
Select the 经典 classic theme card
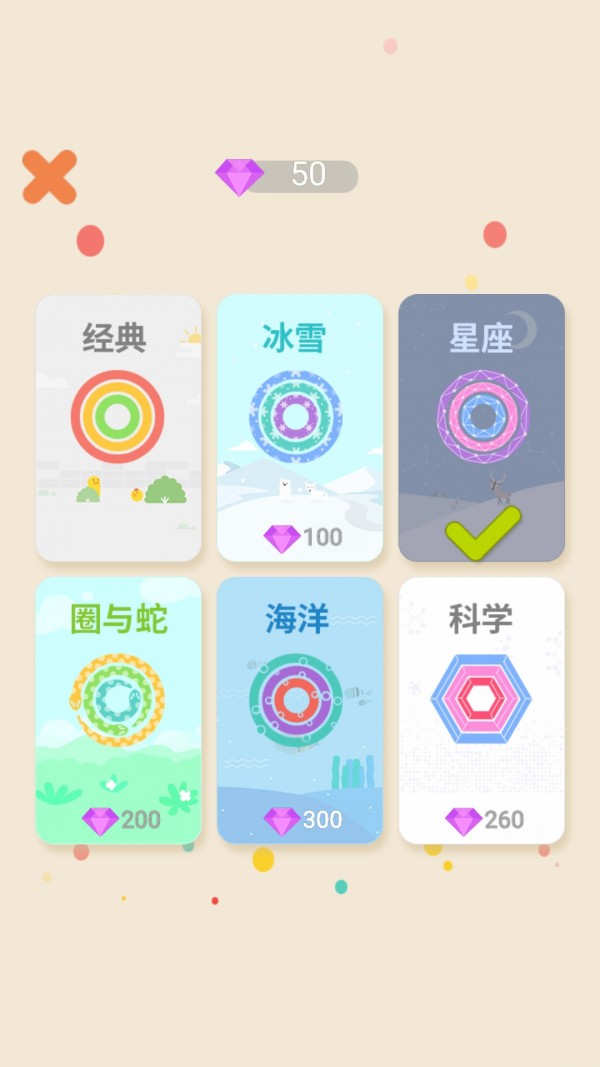click(x=118, y=427)
